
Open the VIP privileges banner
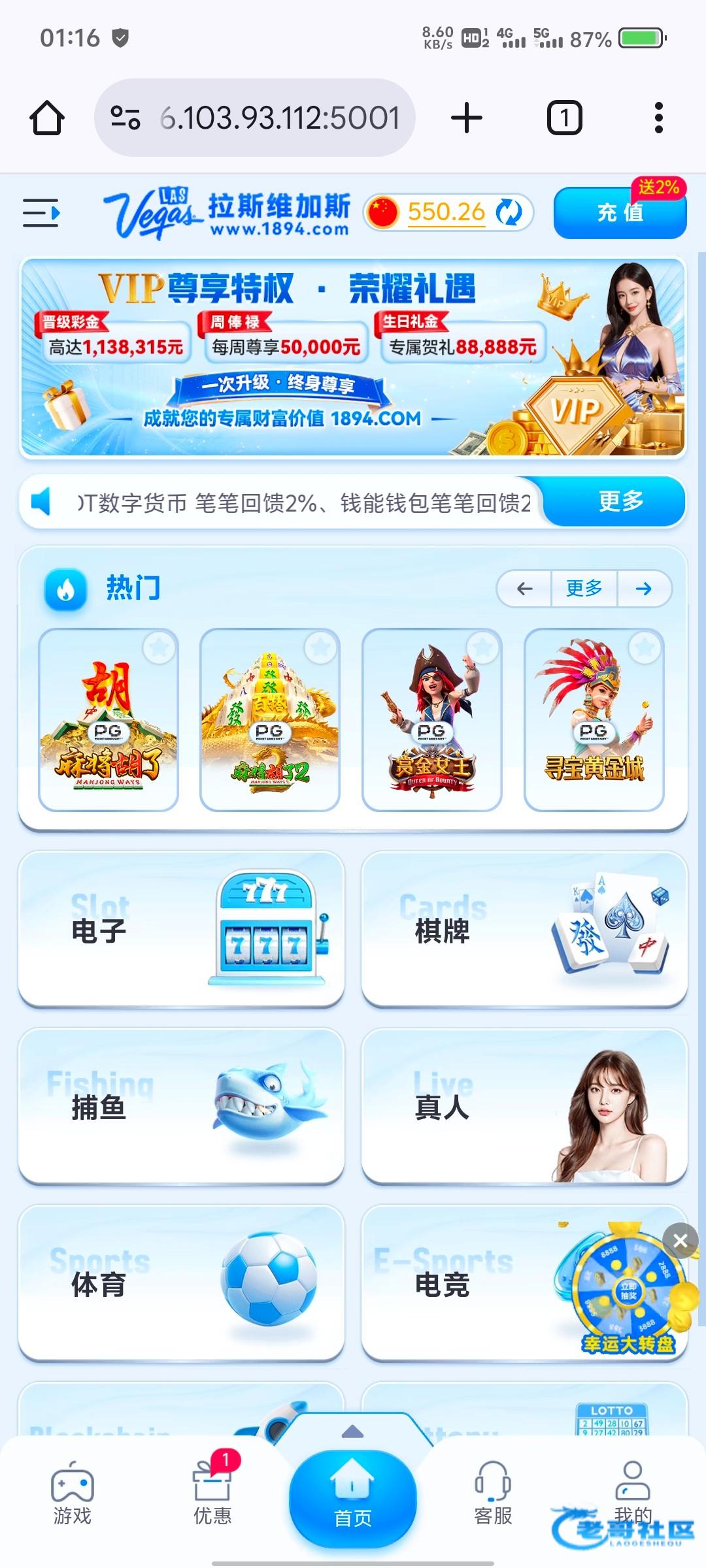tap(353, 357)
